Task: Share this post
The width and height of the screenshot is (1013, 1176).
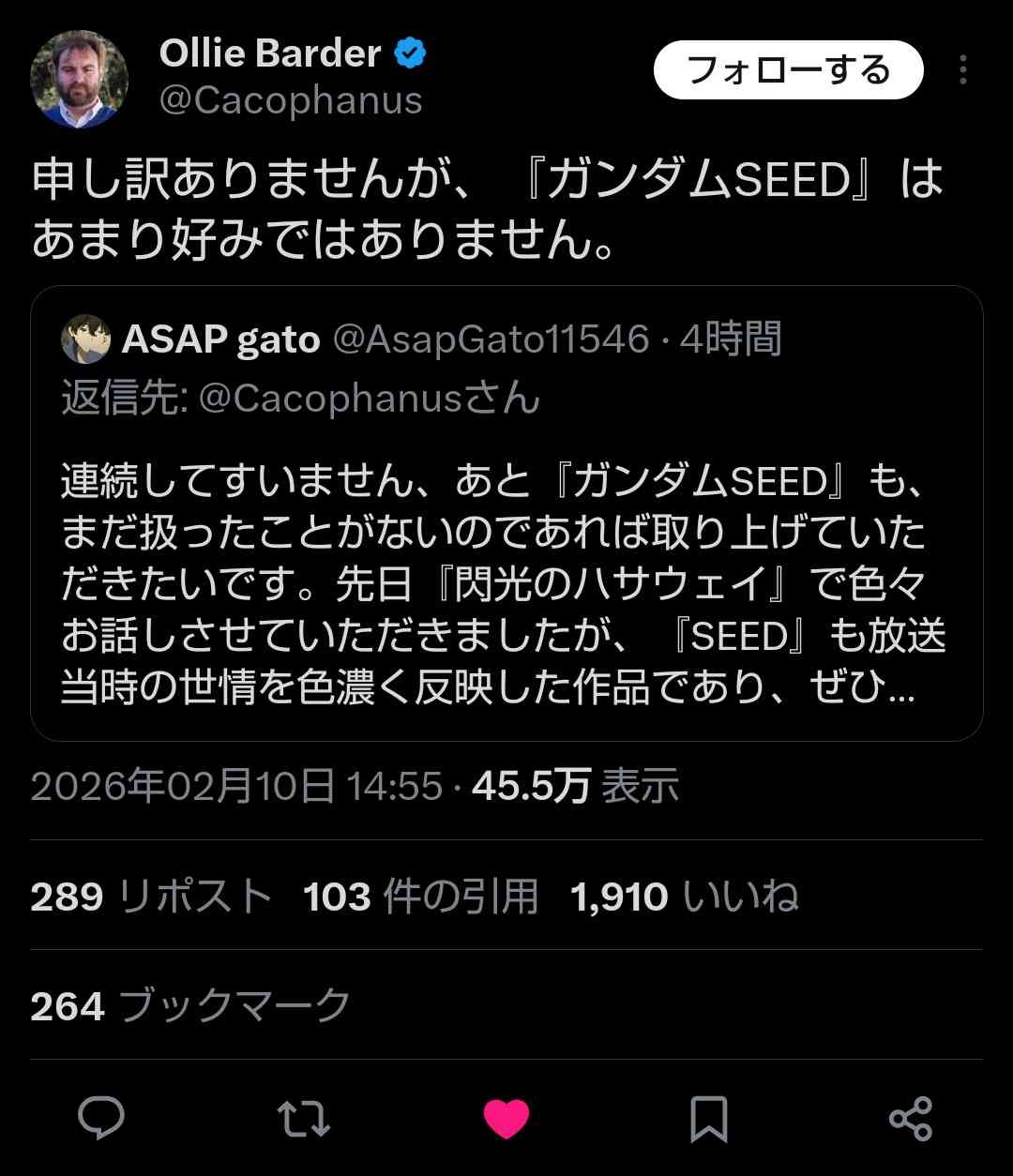Action: pos(910,1118)
